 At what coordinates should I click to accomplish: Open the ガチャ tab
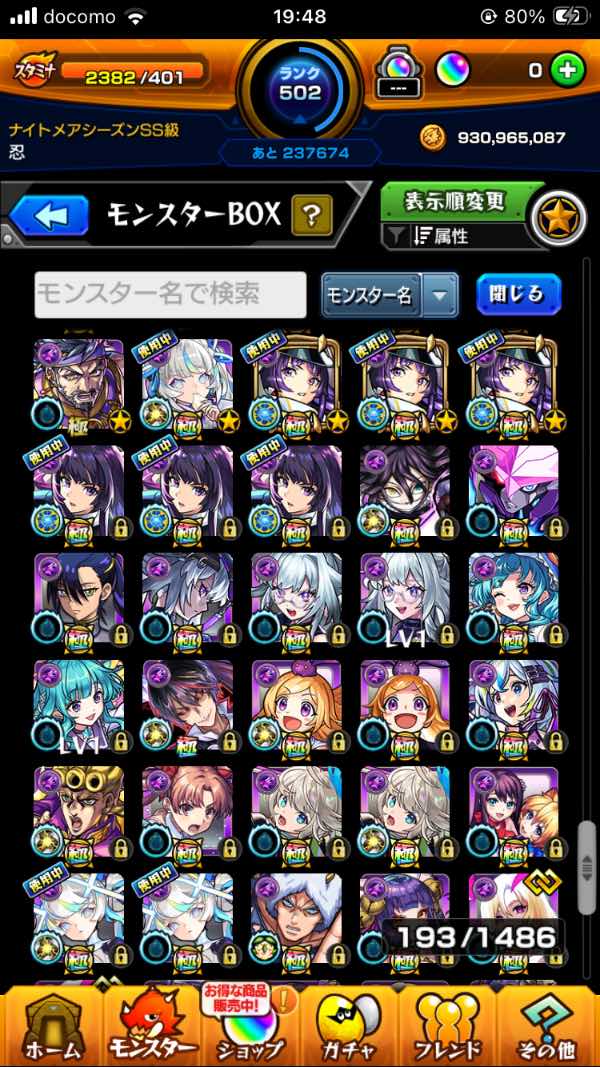click(350, 1025)
